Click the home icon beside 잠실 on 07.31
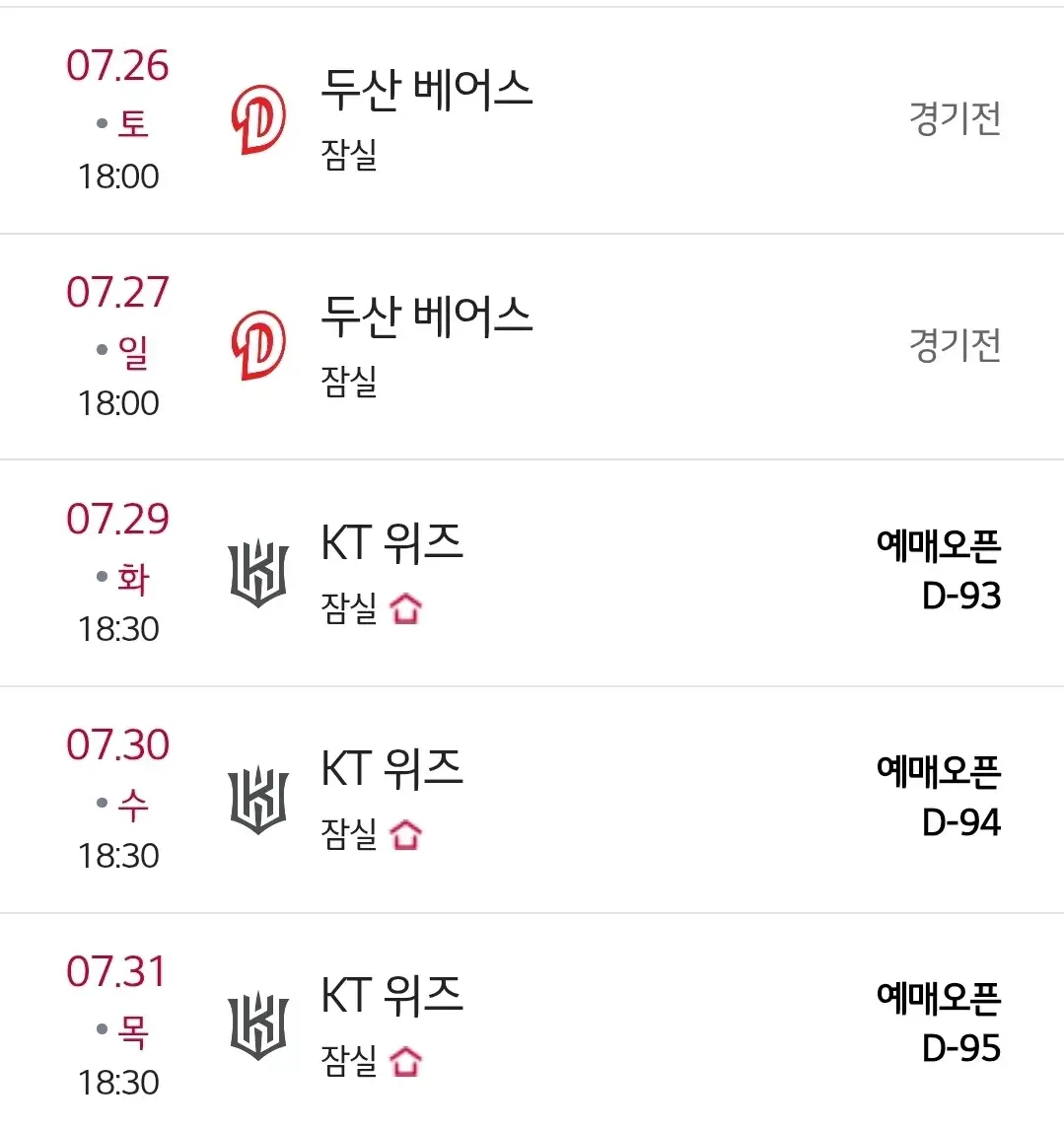The height and width of the screenshot is (1130, 1064). [405, 1063]
